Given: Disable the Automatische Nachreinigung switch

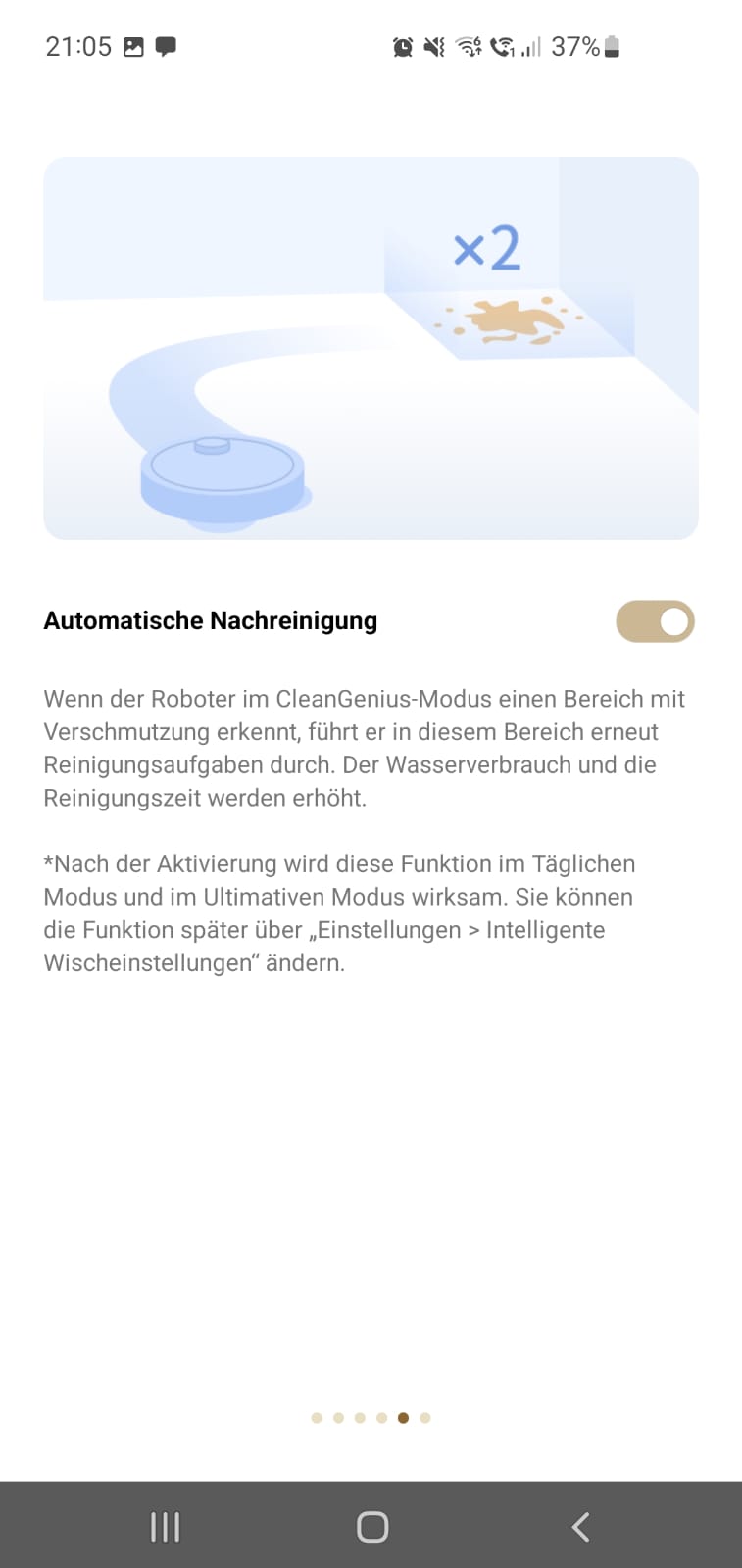Looking at the screenshot, I should click(x=655, y=621).
